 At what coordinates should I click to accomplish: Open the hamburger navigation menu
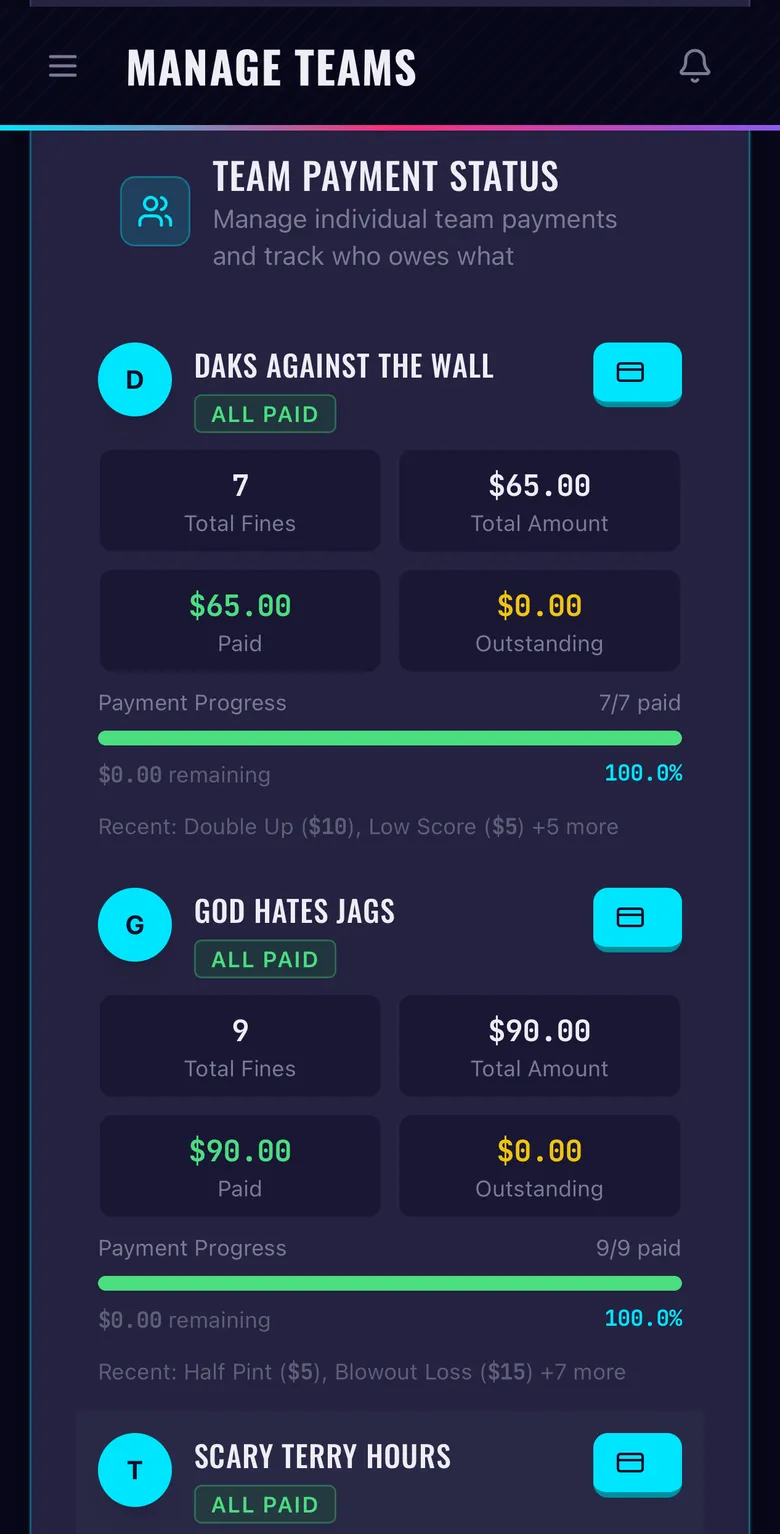62,66
